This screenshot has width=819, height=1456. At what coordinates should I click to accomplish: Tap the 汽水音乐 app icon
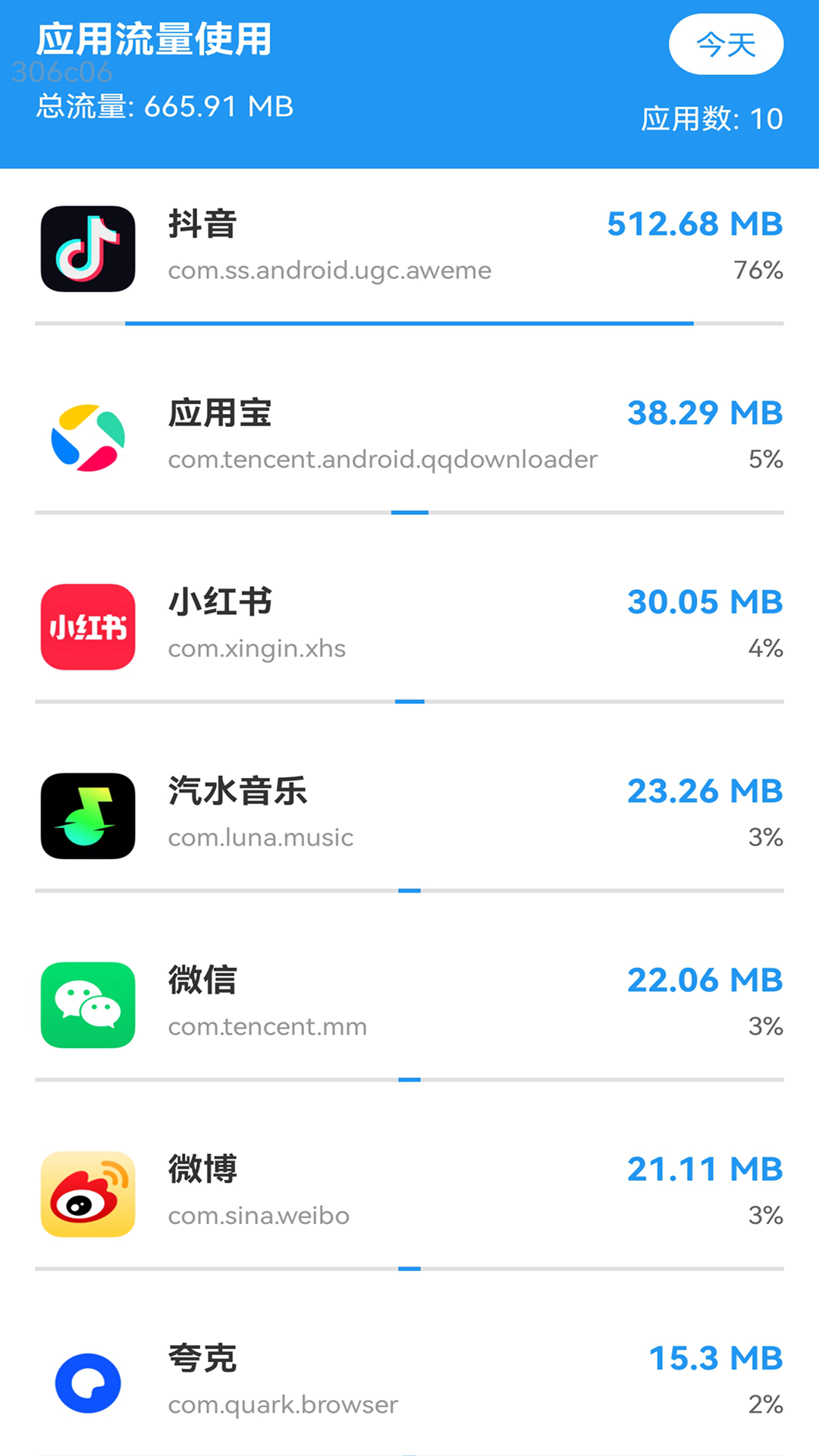tap(87, 815)
